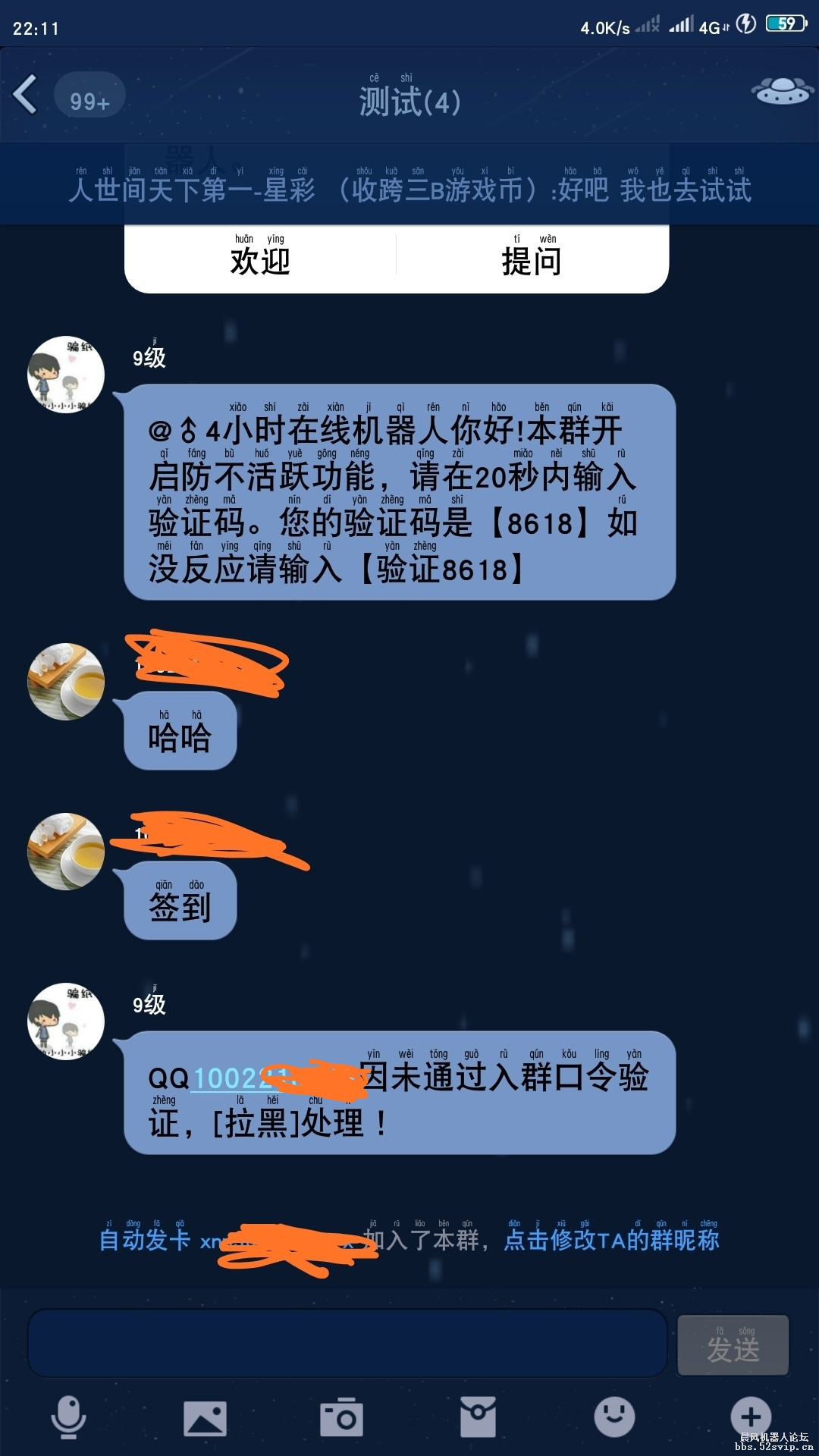Tap the battery level indicator showing 59
The image size is (819, 1456).
(x=786, y=23)
